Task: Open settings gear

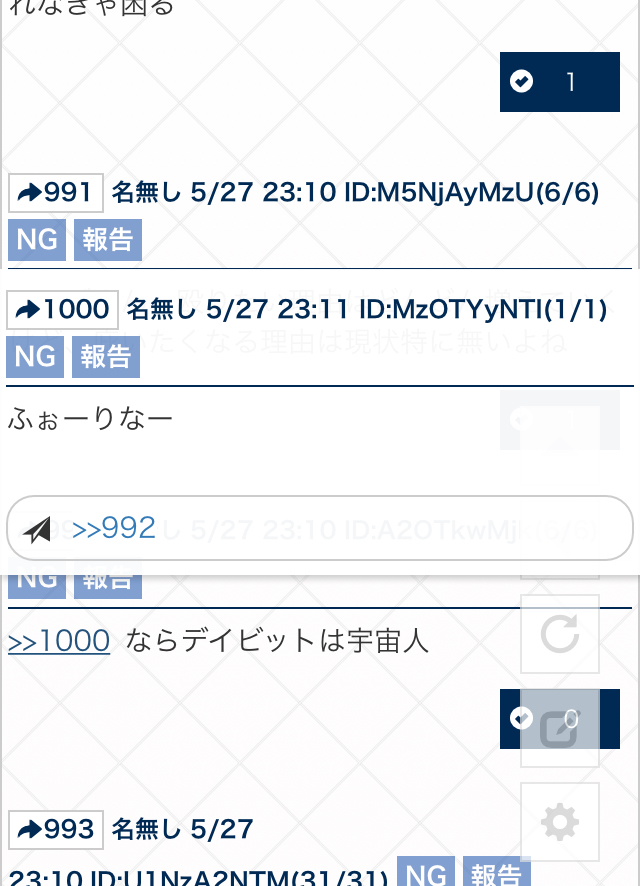Action: 560,822
